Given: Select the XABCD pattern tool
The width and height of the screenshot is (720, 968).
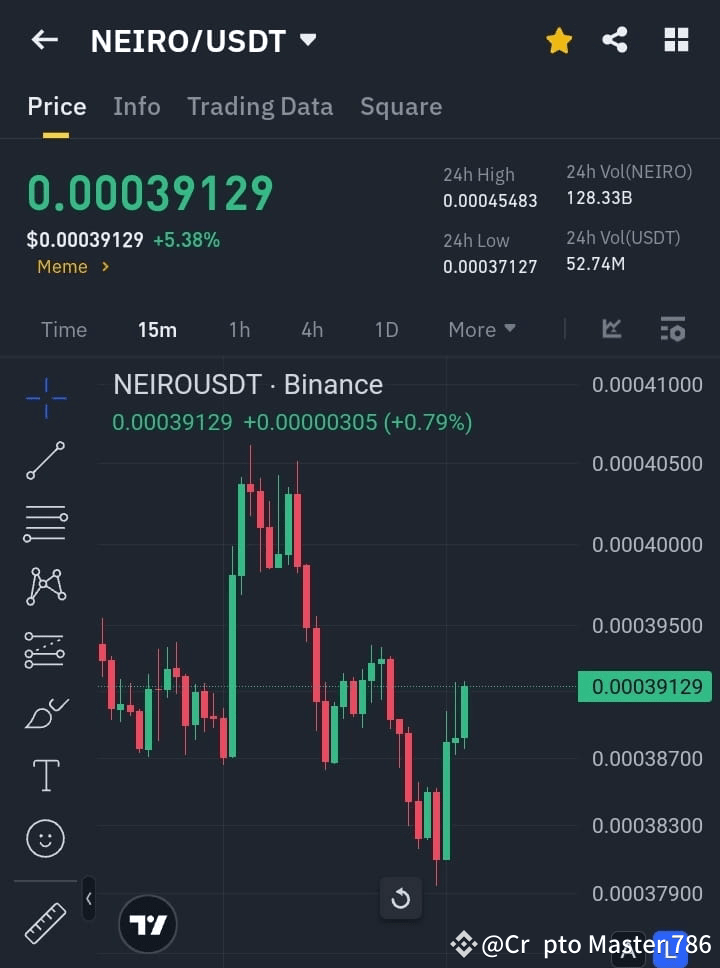Looking at the screenshot, I should [x=45, y=587].
